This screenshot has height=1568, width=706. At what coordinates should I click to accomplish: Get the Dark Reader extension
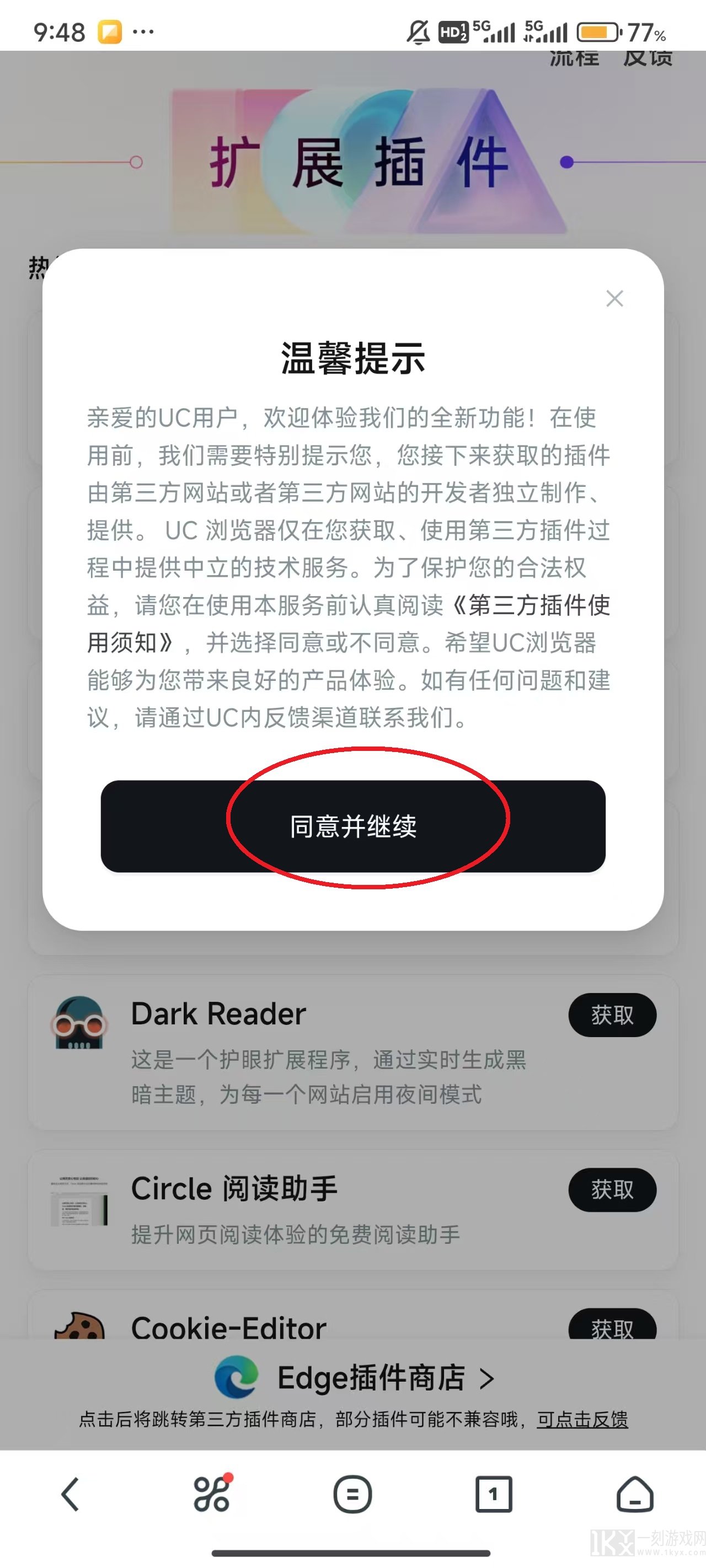pyautogui.click(x=612, y=1014)
